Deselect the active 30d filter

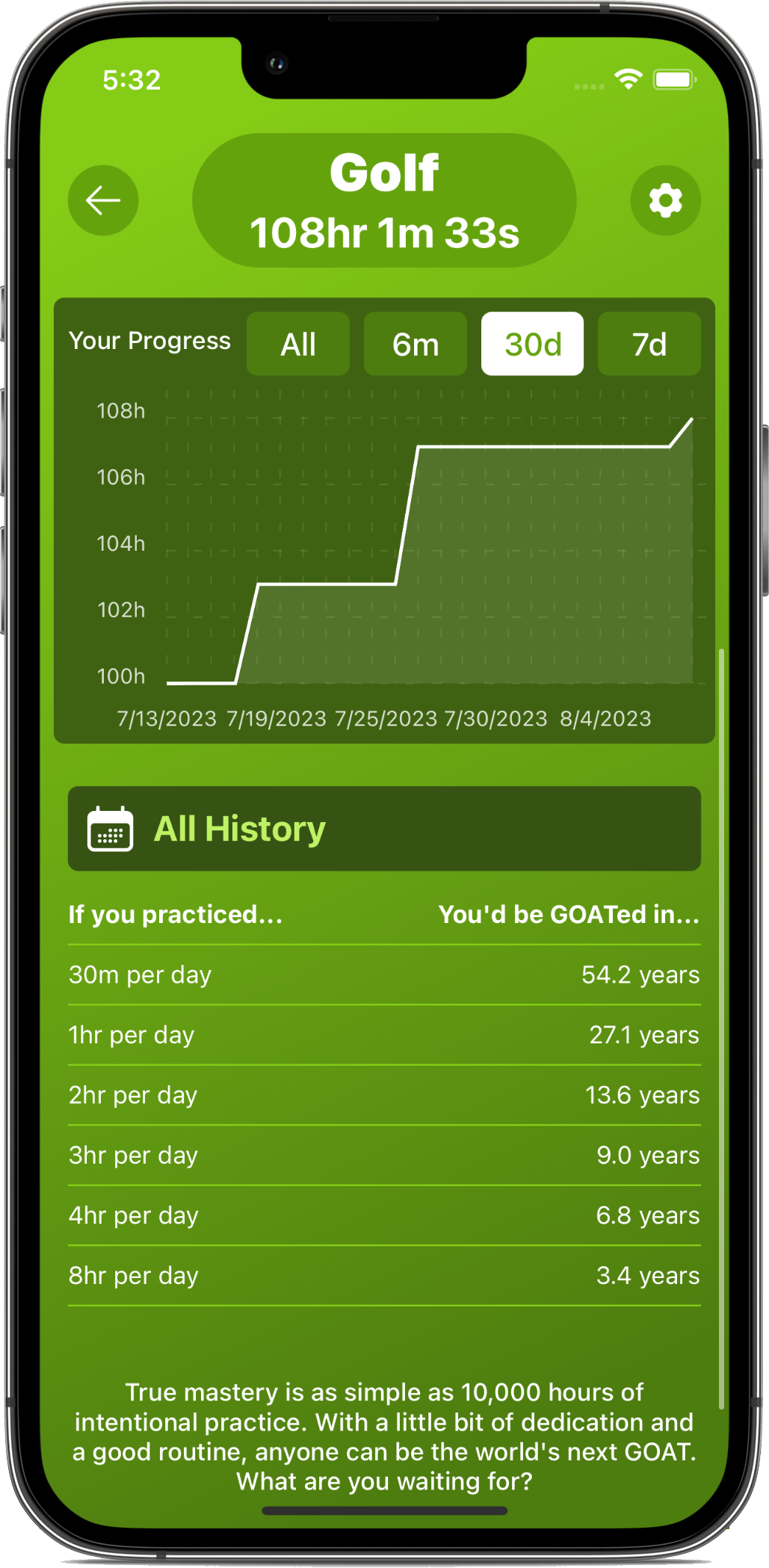click(x=532, y=344)
